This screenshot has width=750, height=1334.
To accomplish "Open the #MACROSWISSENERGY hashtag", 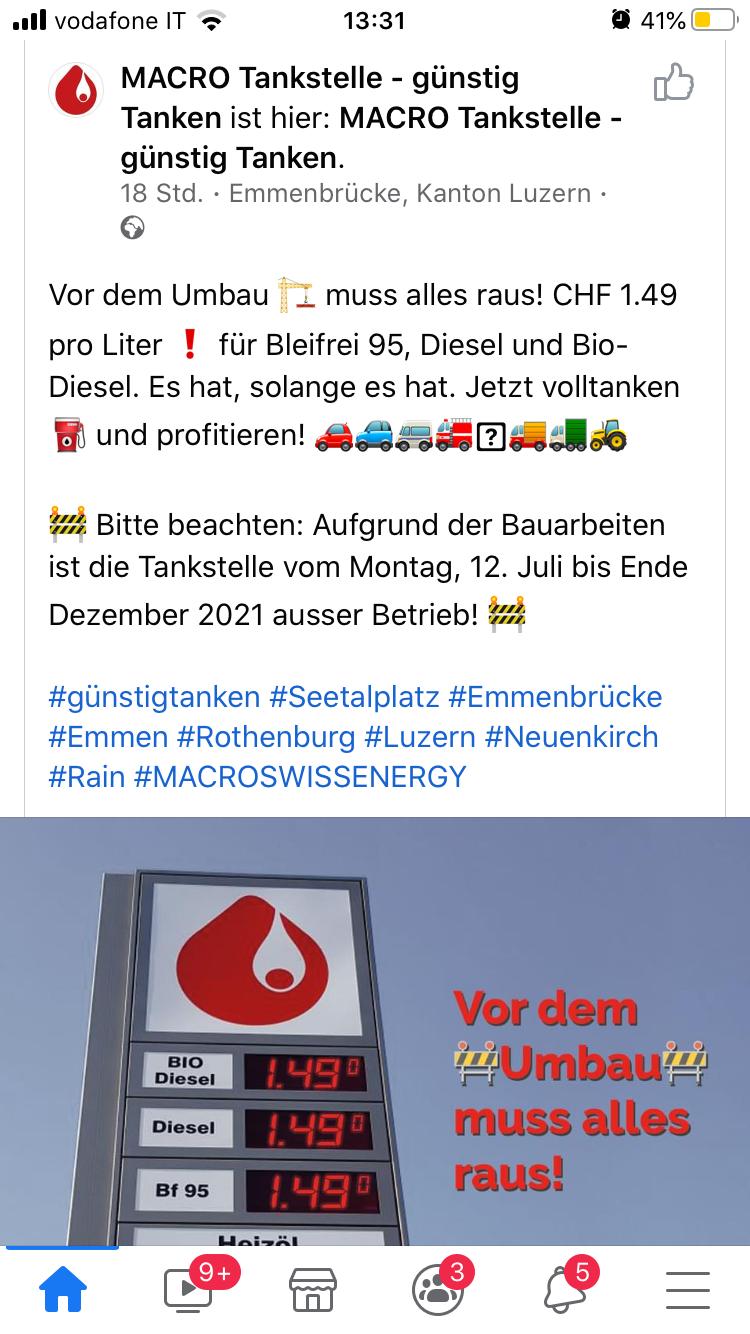I will (x=299, y=777).
